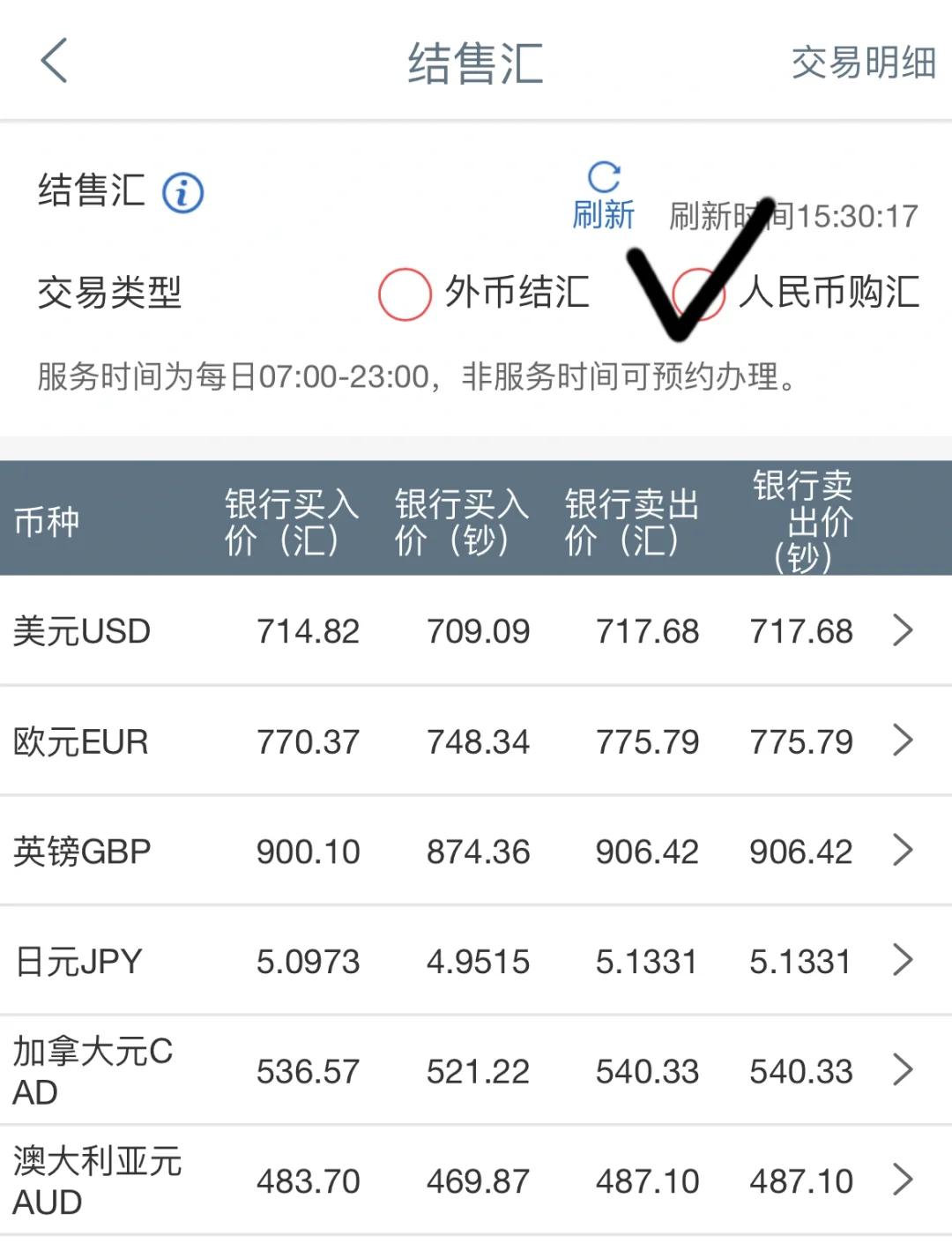Tap the 澳大利亚元AUD currency row
The height and width of the screenshot is (1243, 952).
97,1180
